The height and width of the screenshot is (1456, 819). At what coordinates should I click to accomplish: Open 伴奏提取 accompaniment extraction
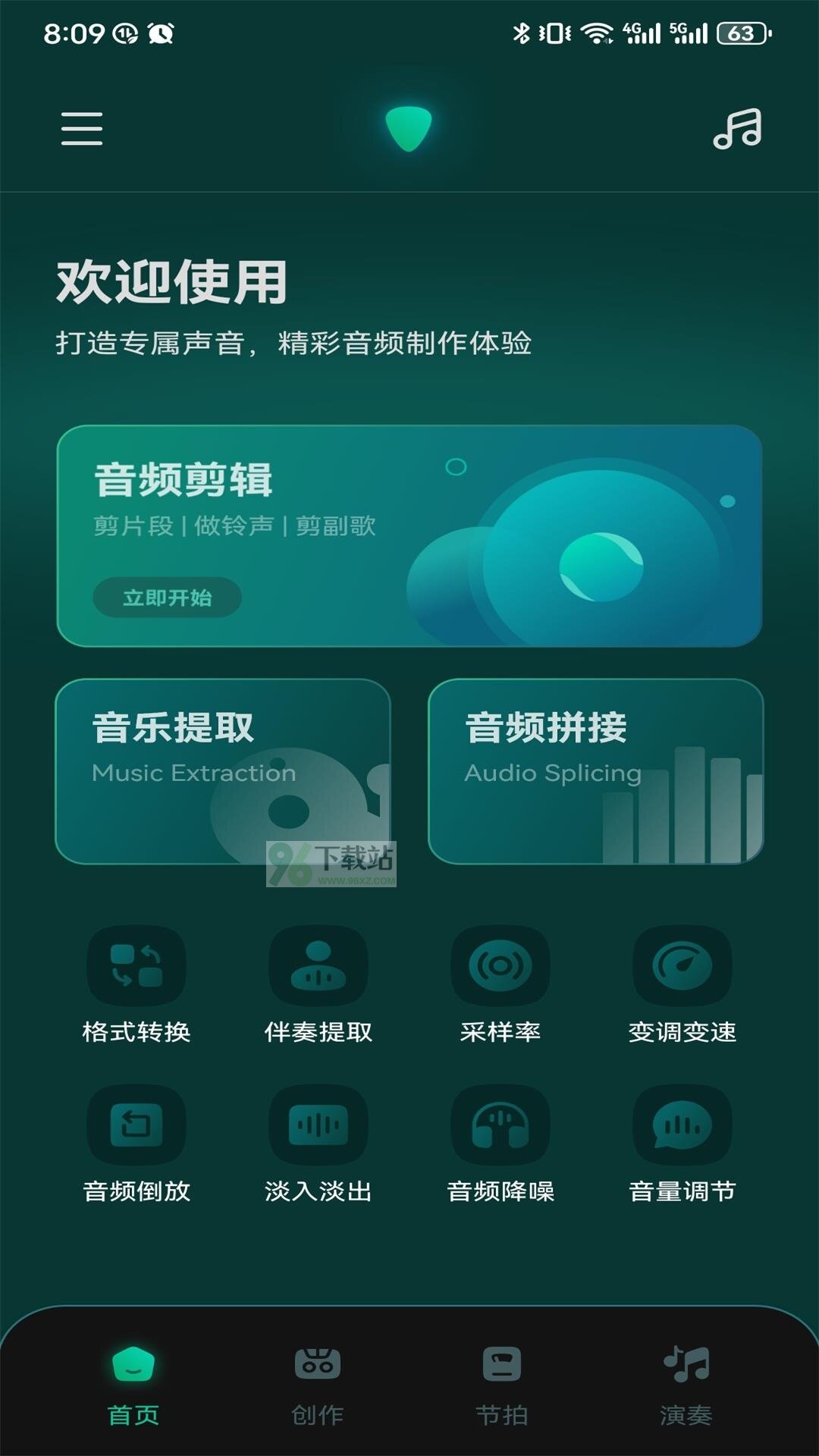click(x=318, y=986)
